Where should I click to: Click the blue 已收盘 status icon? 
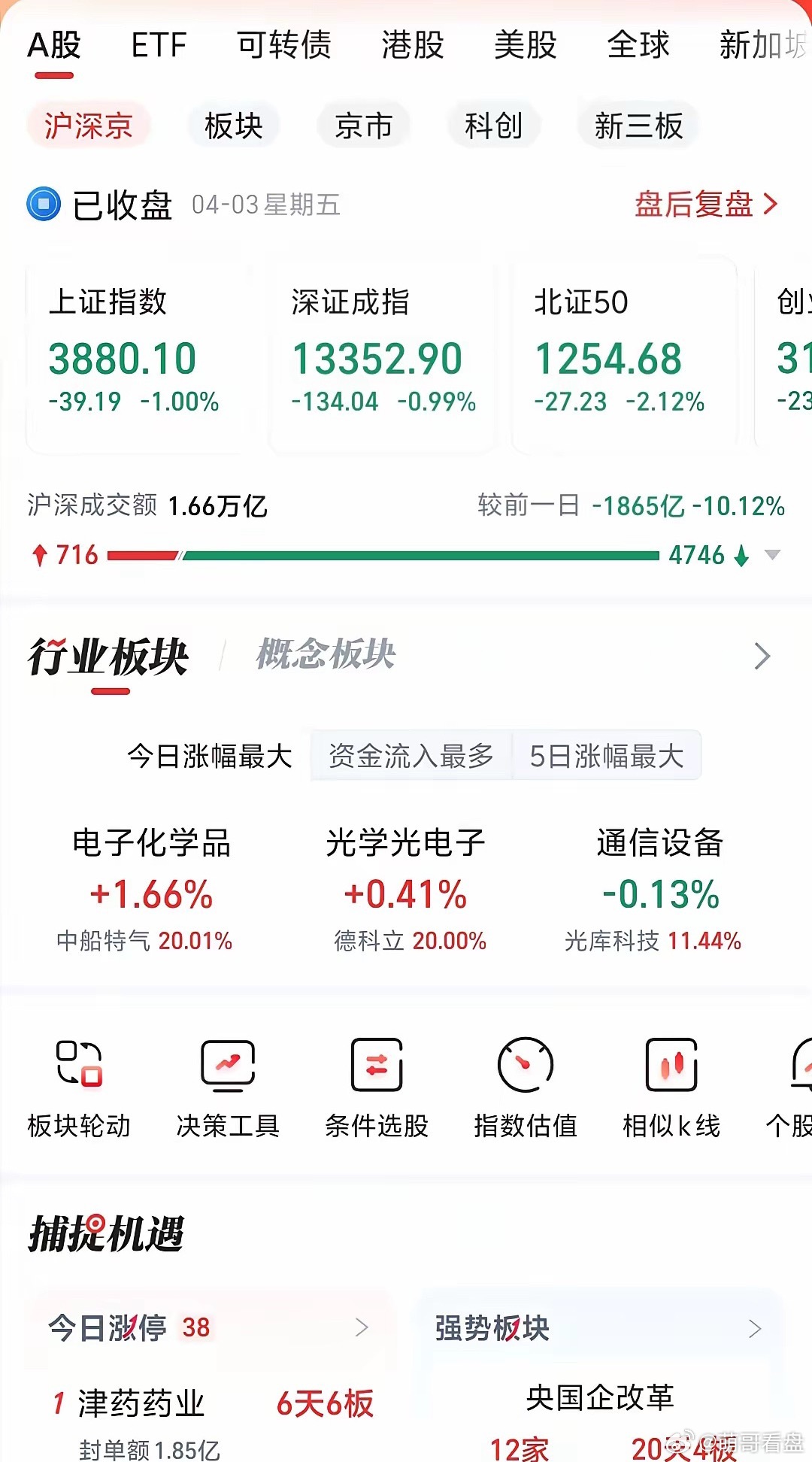pyautogui.click(x=42, y=205)
